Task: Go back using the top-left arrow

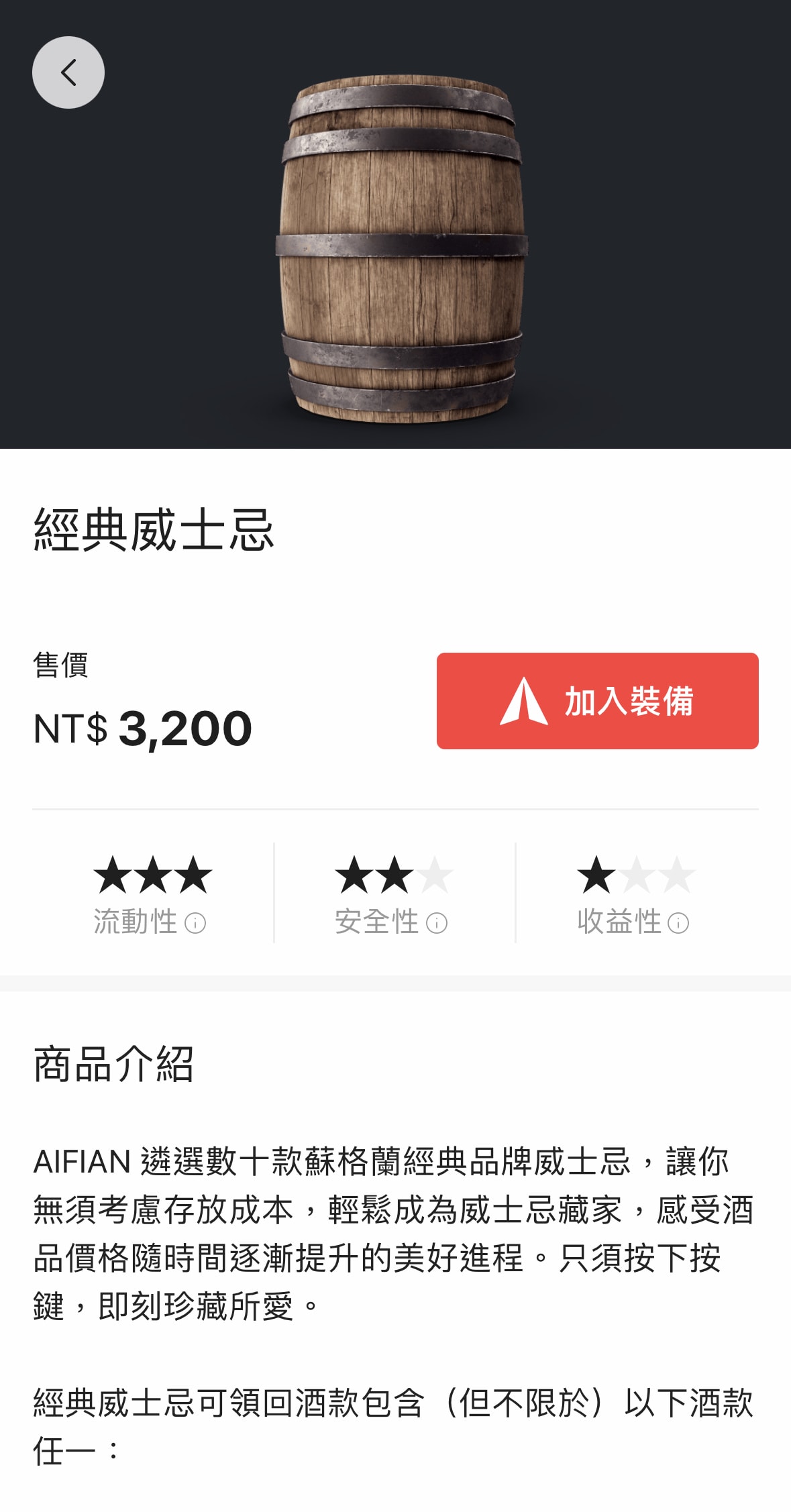Action: (x=68, y=72)
